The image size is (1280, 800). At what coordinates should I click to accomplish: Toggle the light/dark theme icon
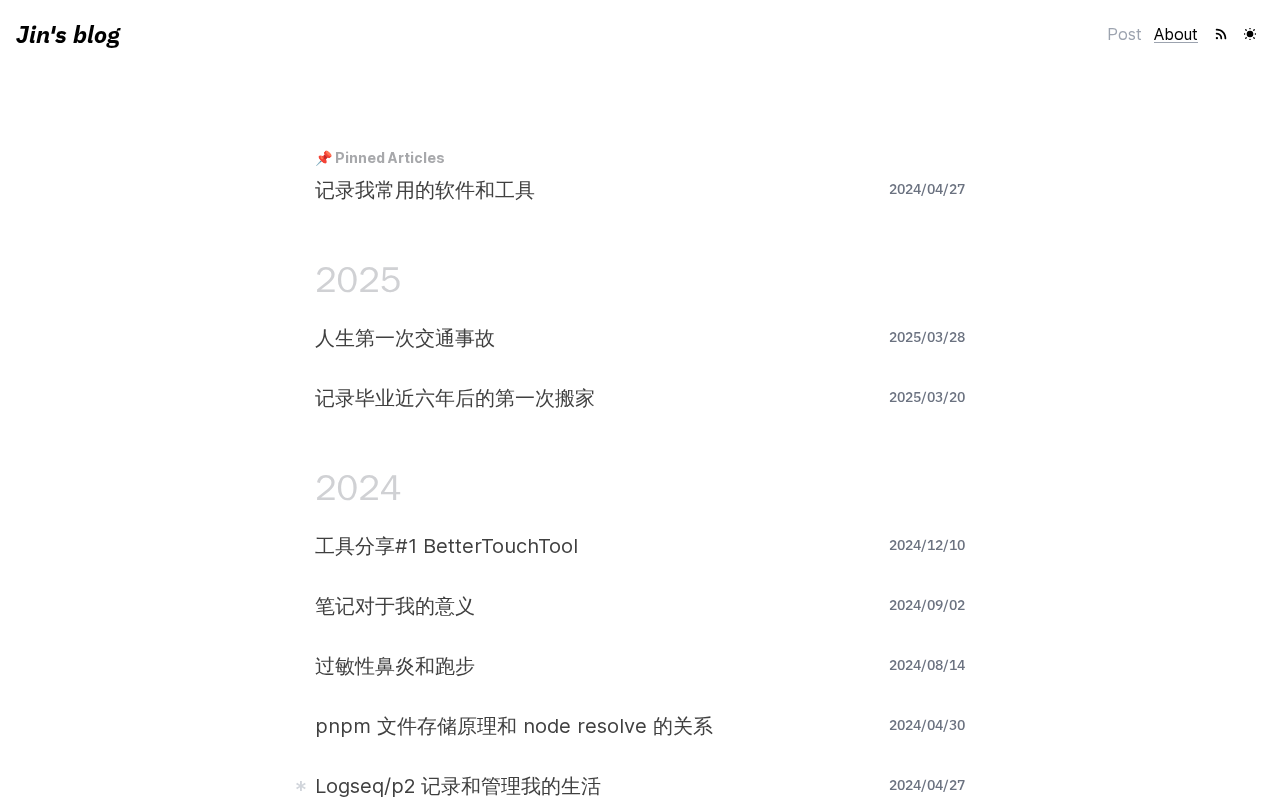1250,34
